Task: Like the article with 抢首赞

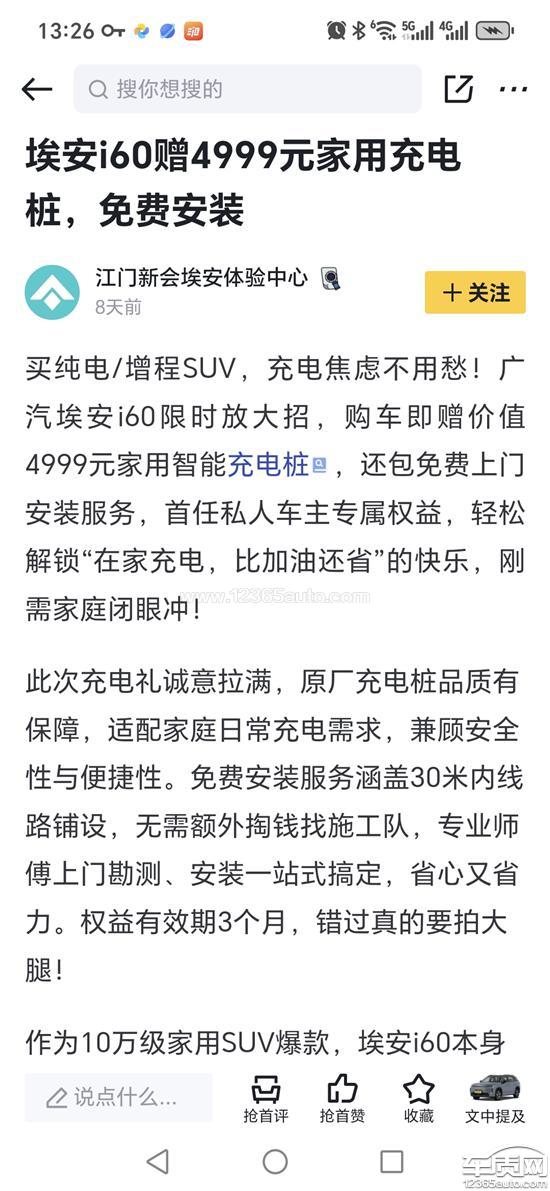Action: tap(342, 1100)
